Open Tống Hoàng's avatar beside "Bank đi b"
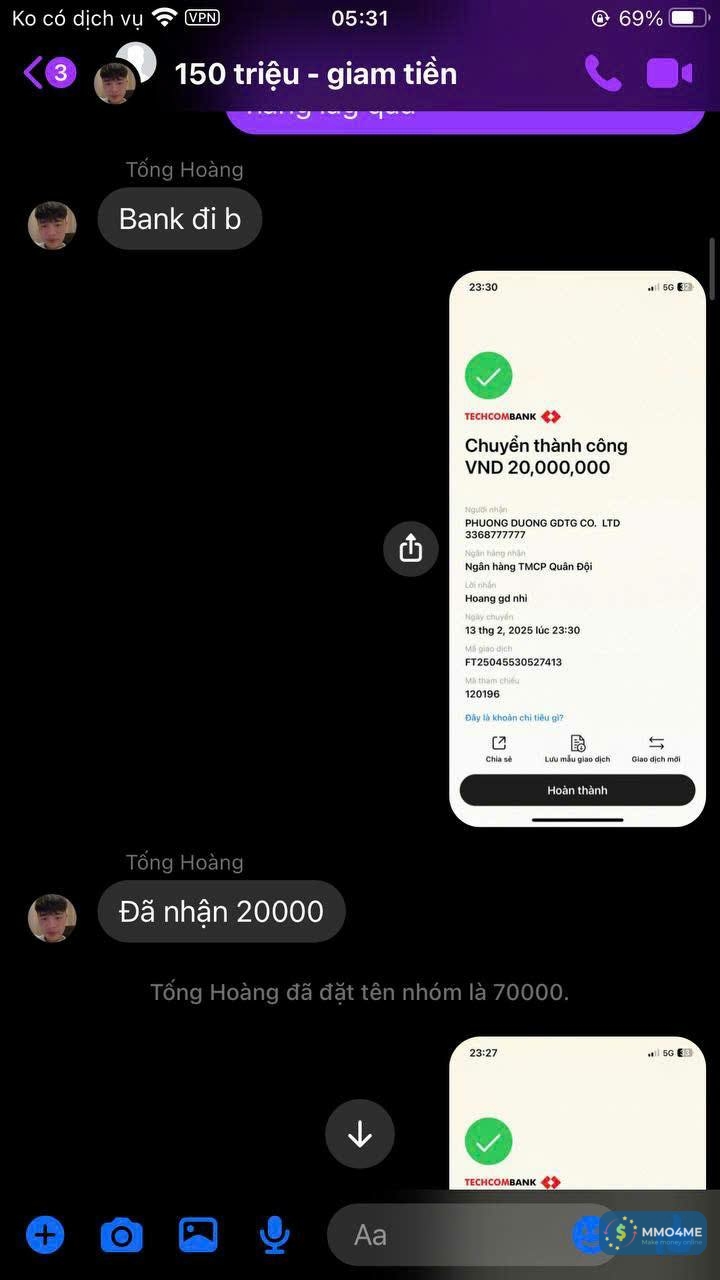 click(52, 225)
